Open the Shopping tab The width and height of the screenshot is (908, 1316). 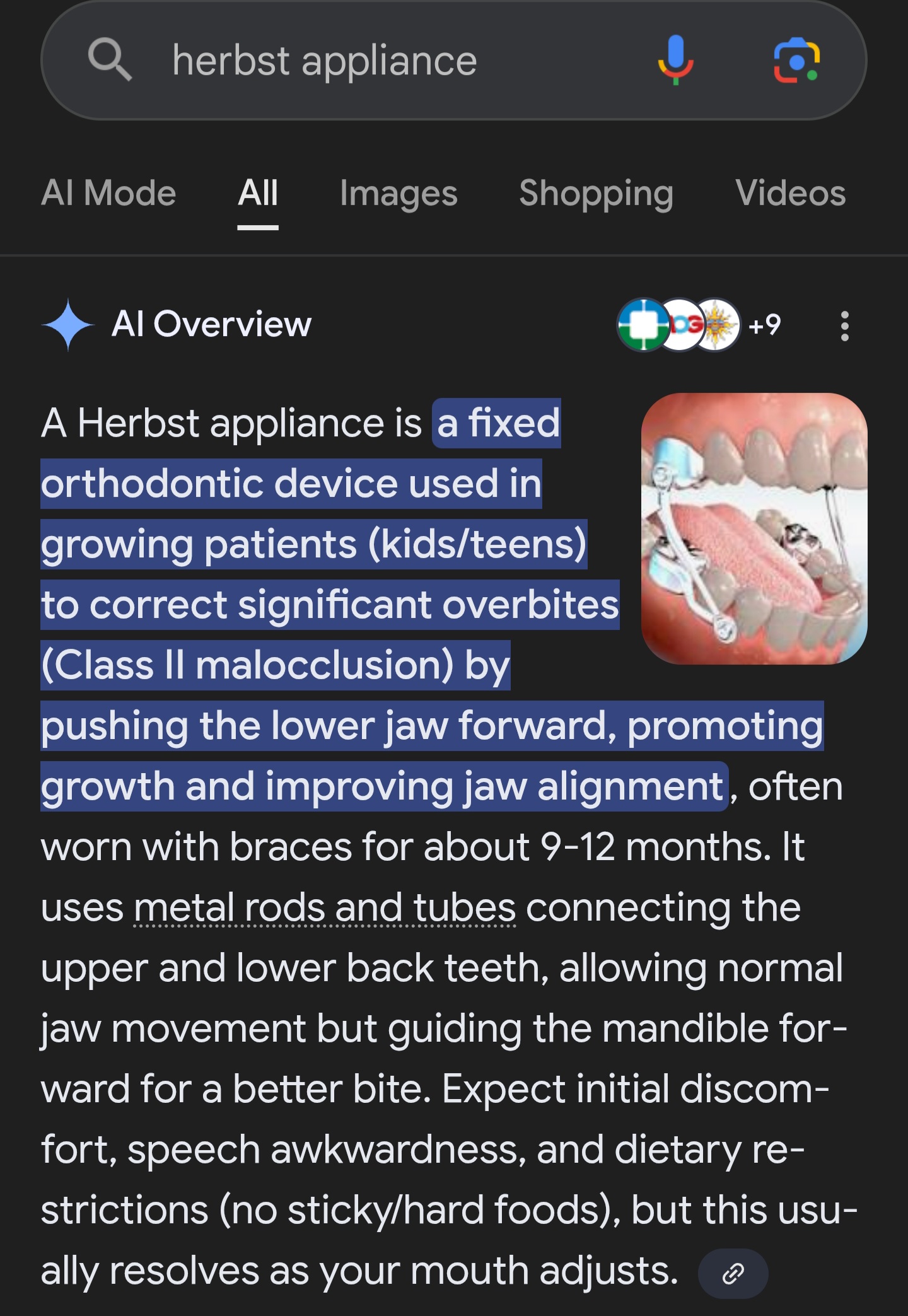[596, 193]
